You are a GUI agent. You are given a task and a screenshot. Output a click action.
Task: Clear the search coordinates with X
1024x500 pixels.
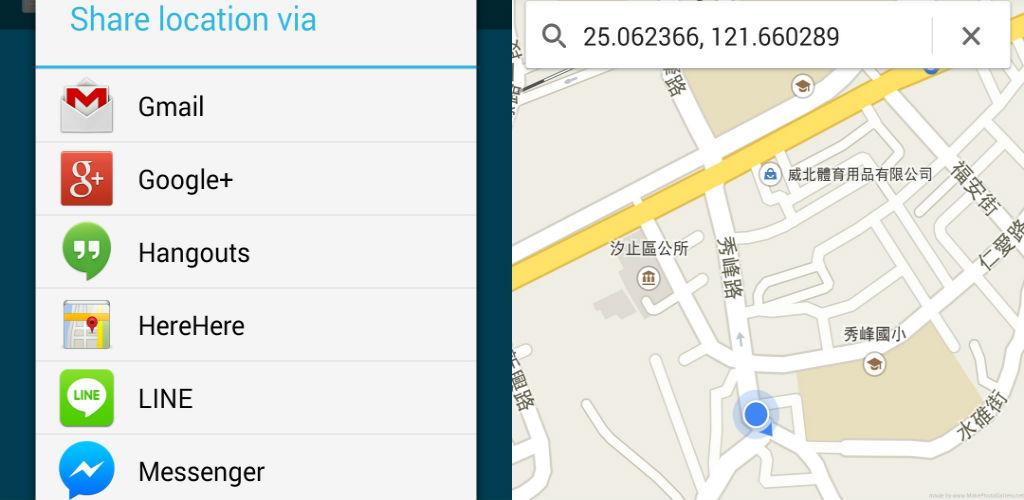(x=970, y=37)
